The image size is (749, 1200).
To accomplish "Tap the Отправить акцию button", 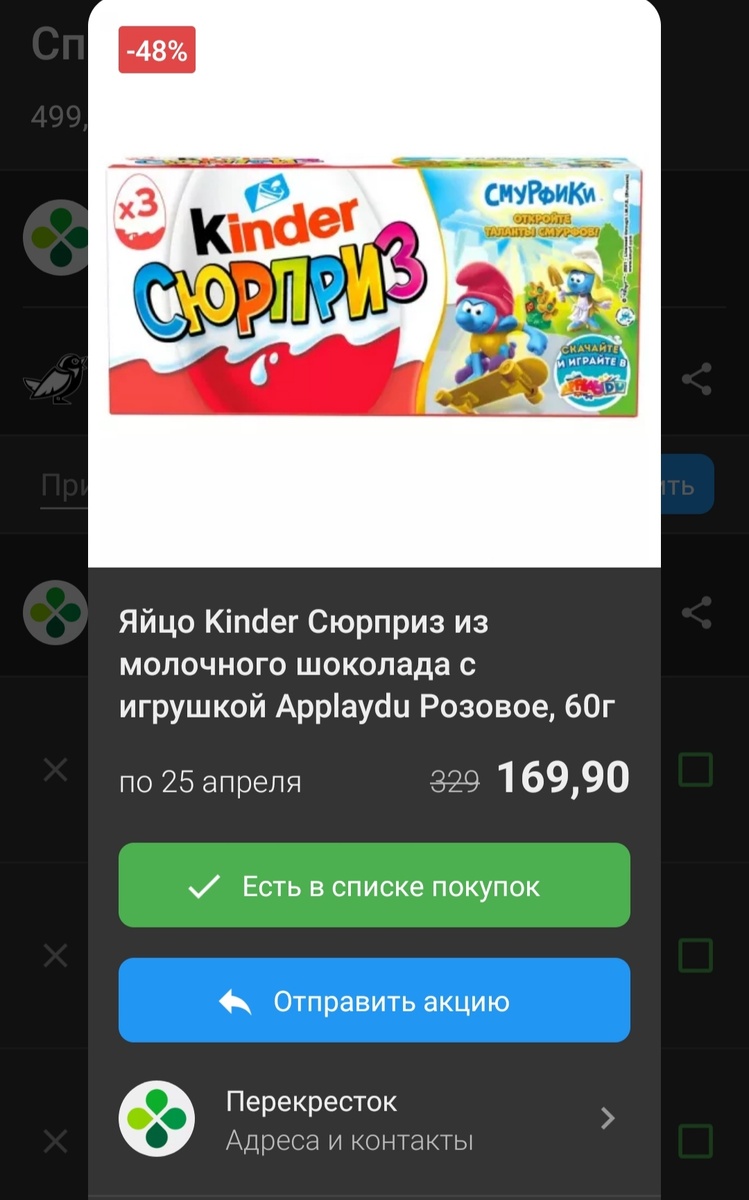I will pyautogui.click(x=374, y=1000).
